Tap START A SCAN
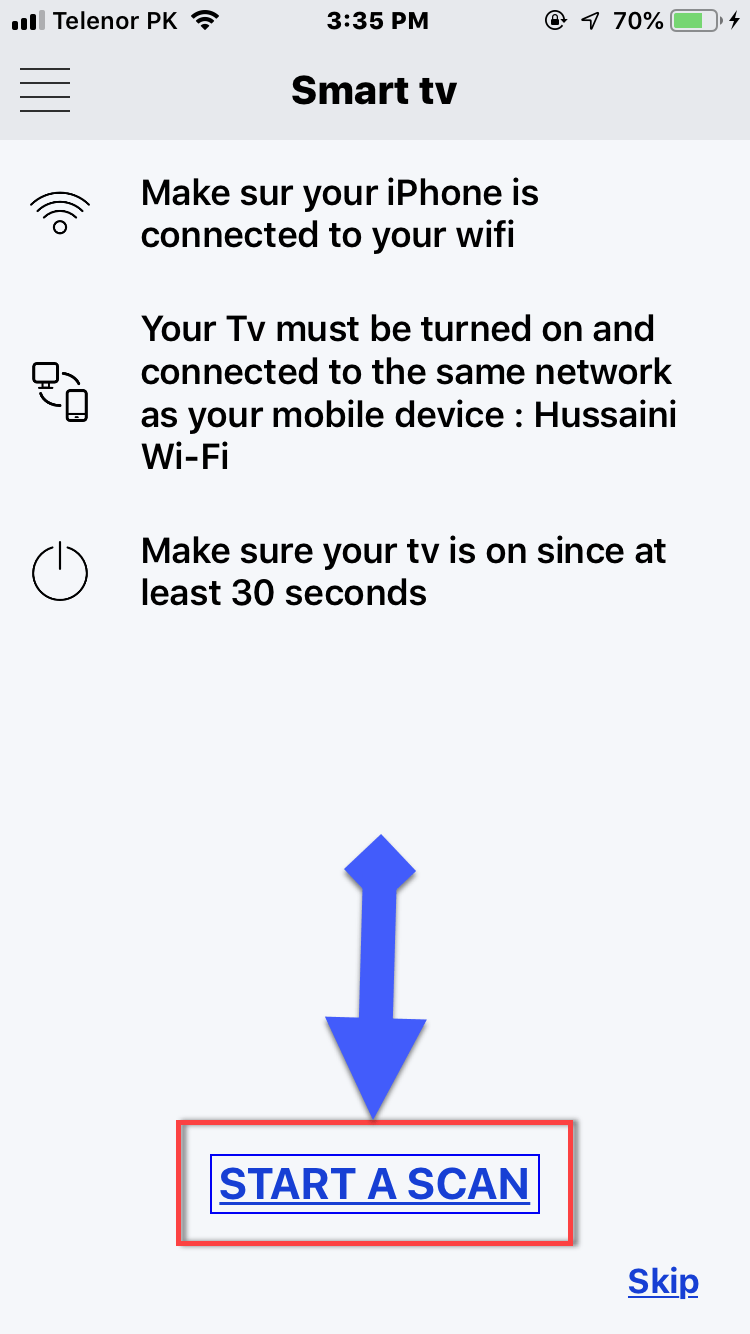This screenshot has width=750, height=1334. [374, 1184]
